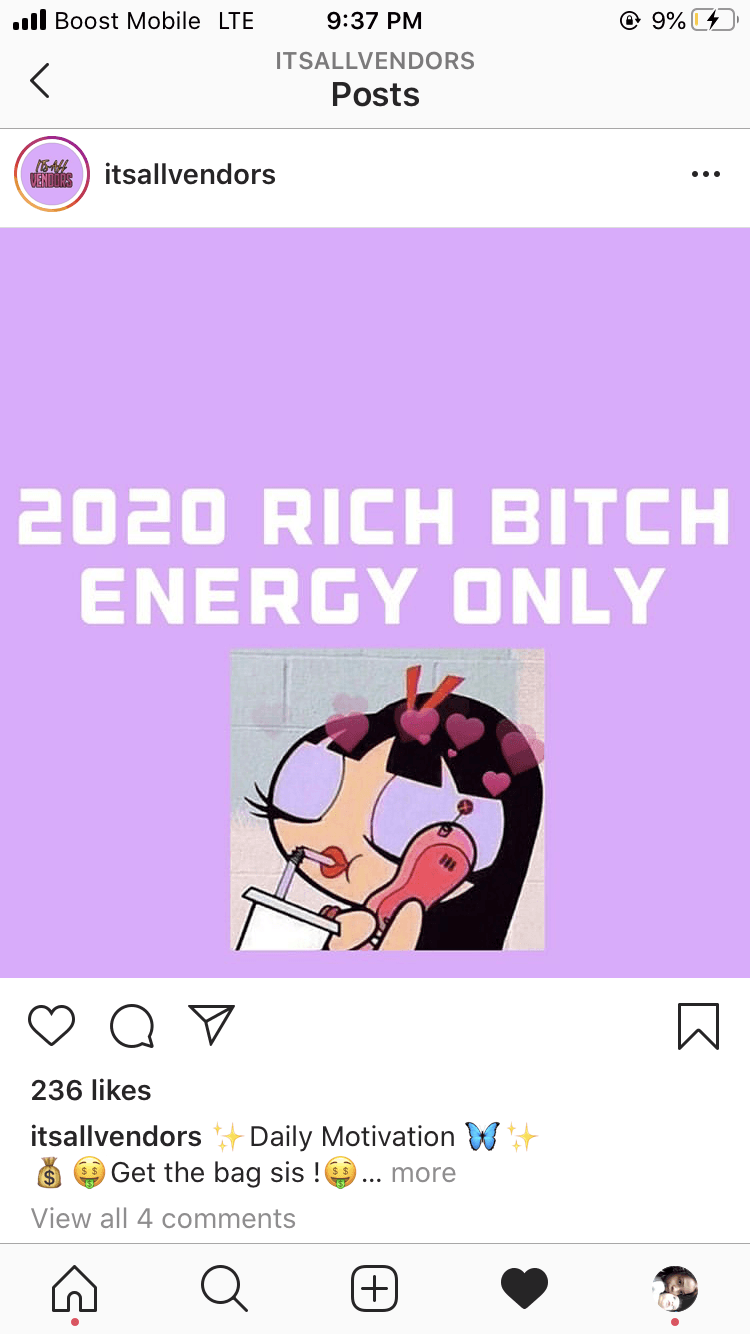Image resolution: width=750 pixels, height=1334 pixels.
Task: Open the Activity heart tab
Action: (x=525, y=1288)
